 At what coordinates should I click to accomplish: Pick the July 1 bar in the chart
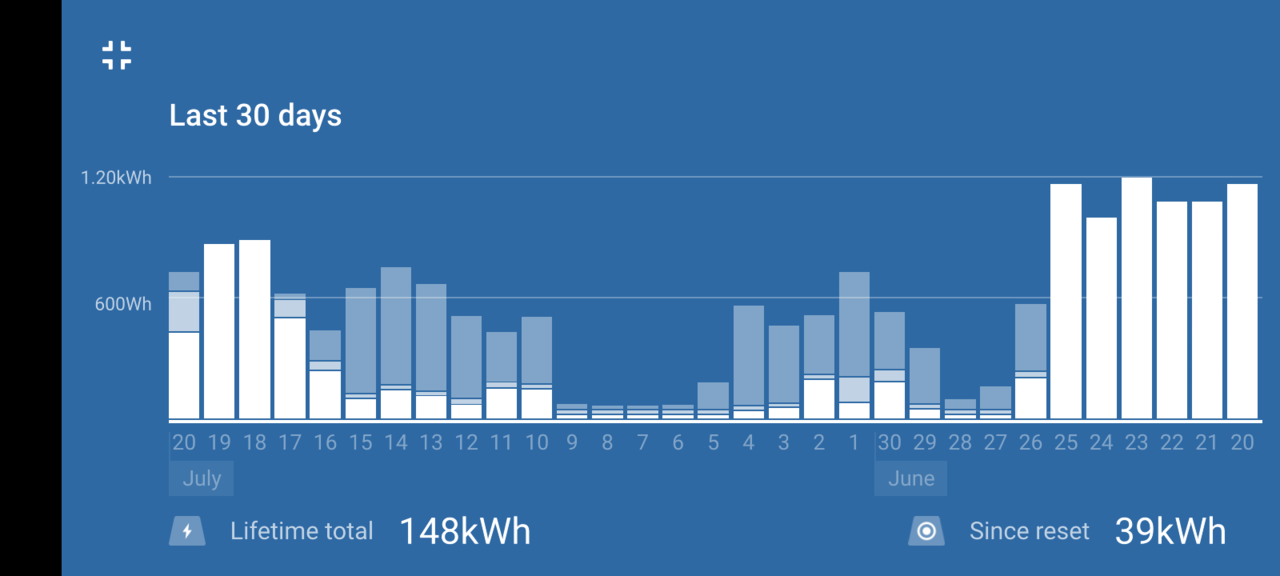point(854,345)
